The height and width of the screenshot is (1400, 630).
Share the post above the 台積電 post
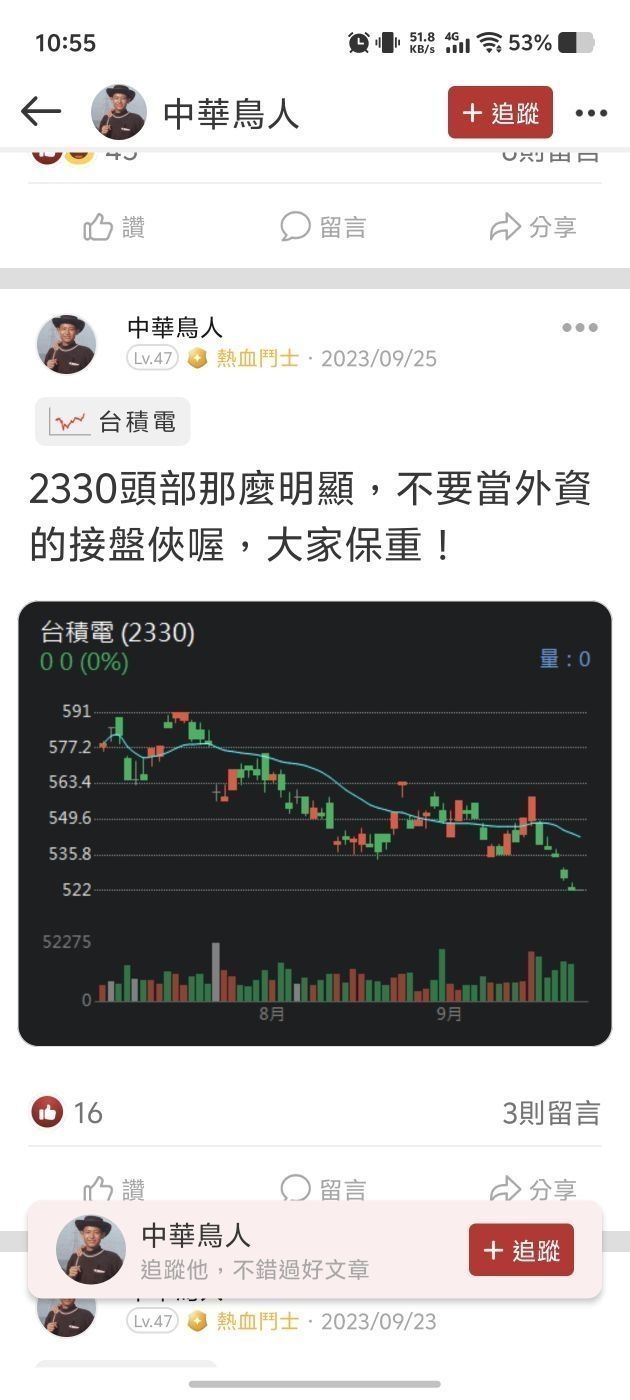tap(533, 228)
